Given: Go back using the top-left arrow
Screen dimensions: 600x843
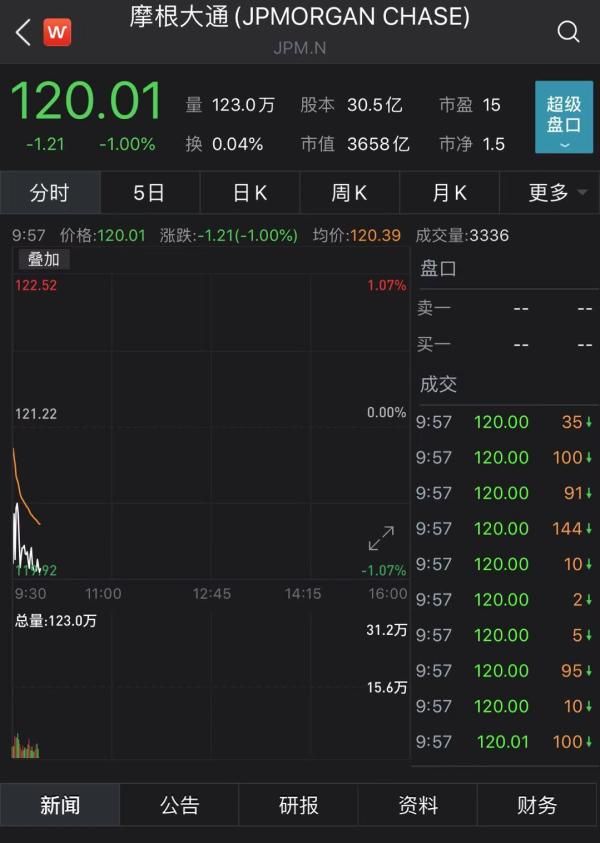Looking at the screenshot, I should click(22, 32).
